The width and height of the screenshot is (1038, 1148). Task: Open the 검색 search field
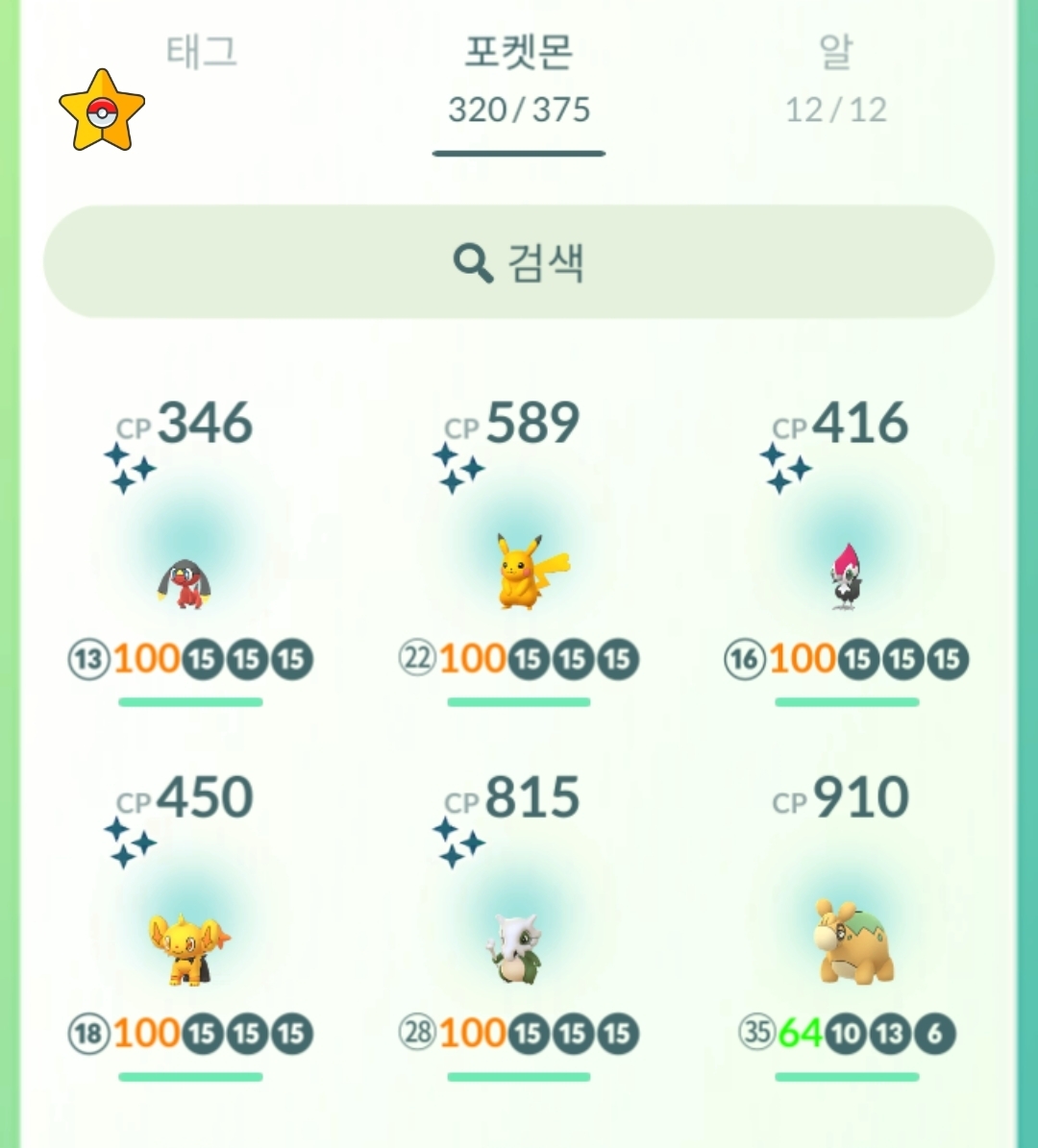518,261
